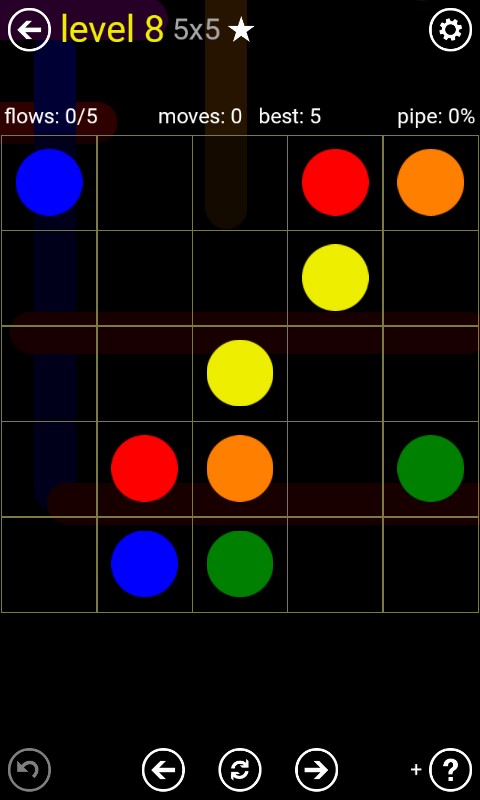
Task: Go back using the top-left arrow
Action: click(29, 30)
